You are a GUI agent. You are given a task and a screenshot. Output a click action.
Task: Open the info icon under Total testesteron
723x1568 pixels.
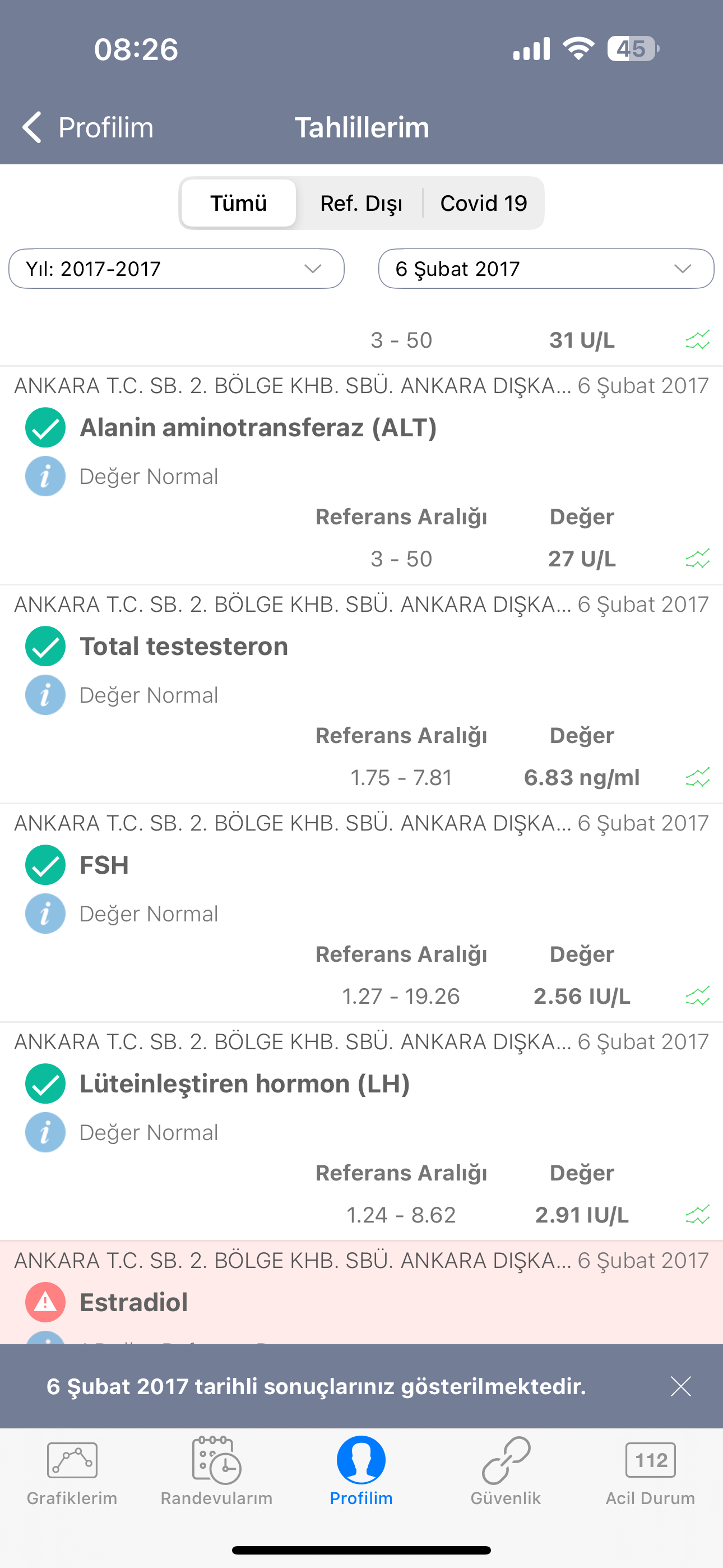click(45, 695)
